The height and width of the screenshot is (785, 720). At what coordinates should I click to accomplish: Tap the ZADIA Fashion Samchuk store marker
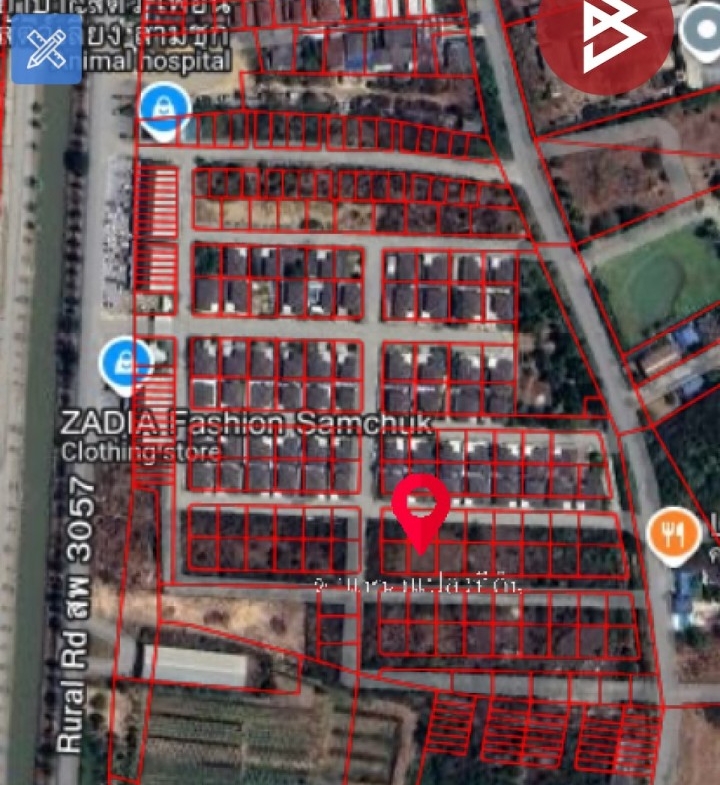pyautogui.click(x=126, y=362)
